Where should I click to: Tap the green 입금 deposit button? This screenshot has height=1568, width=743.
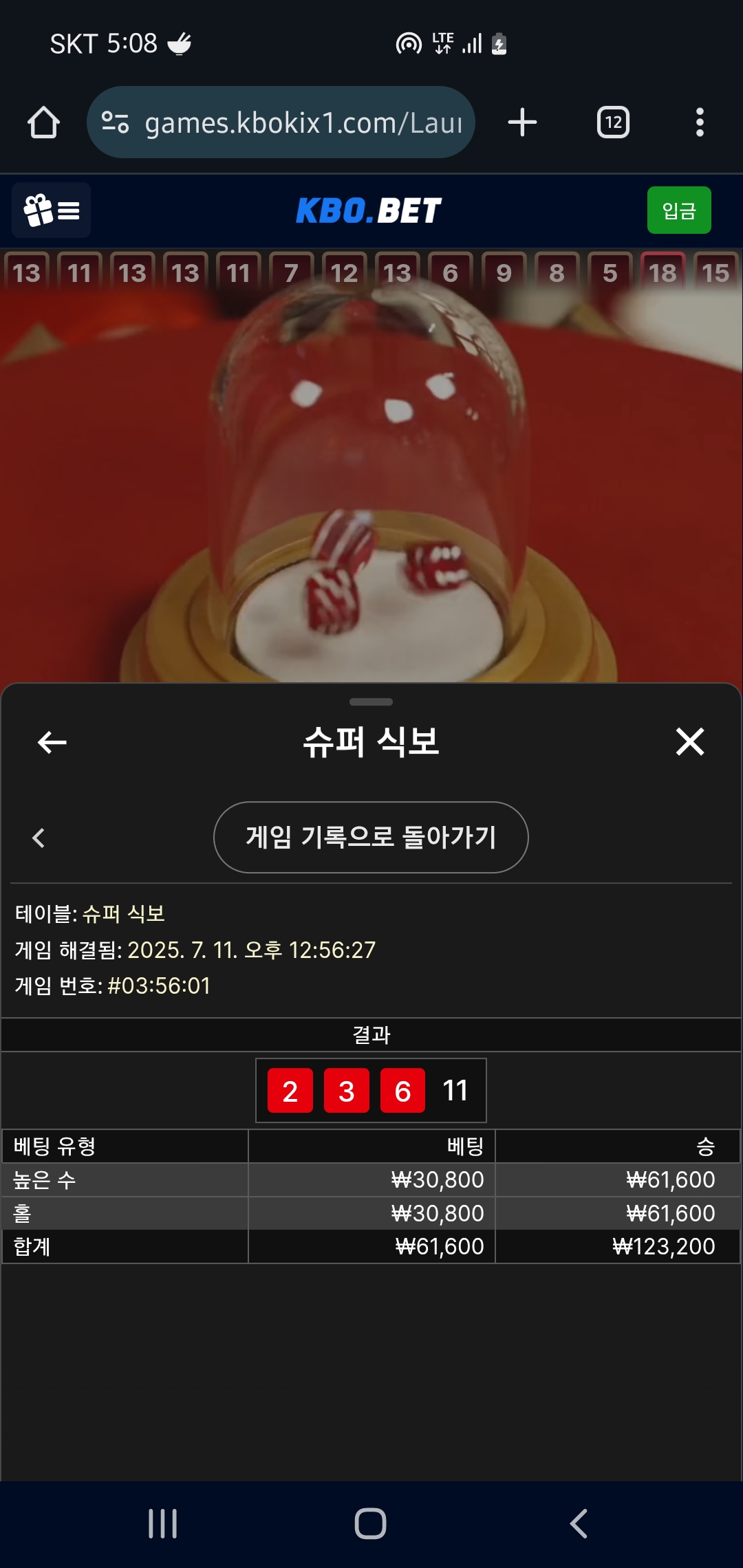[678, 210]
